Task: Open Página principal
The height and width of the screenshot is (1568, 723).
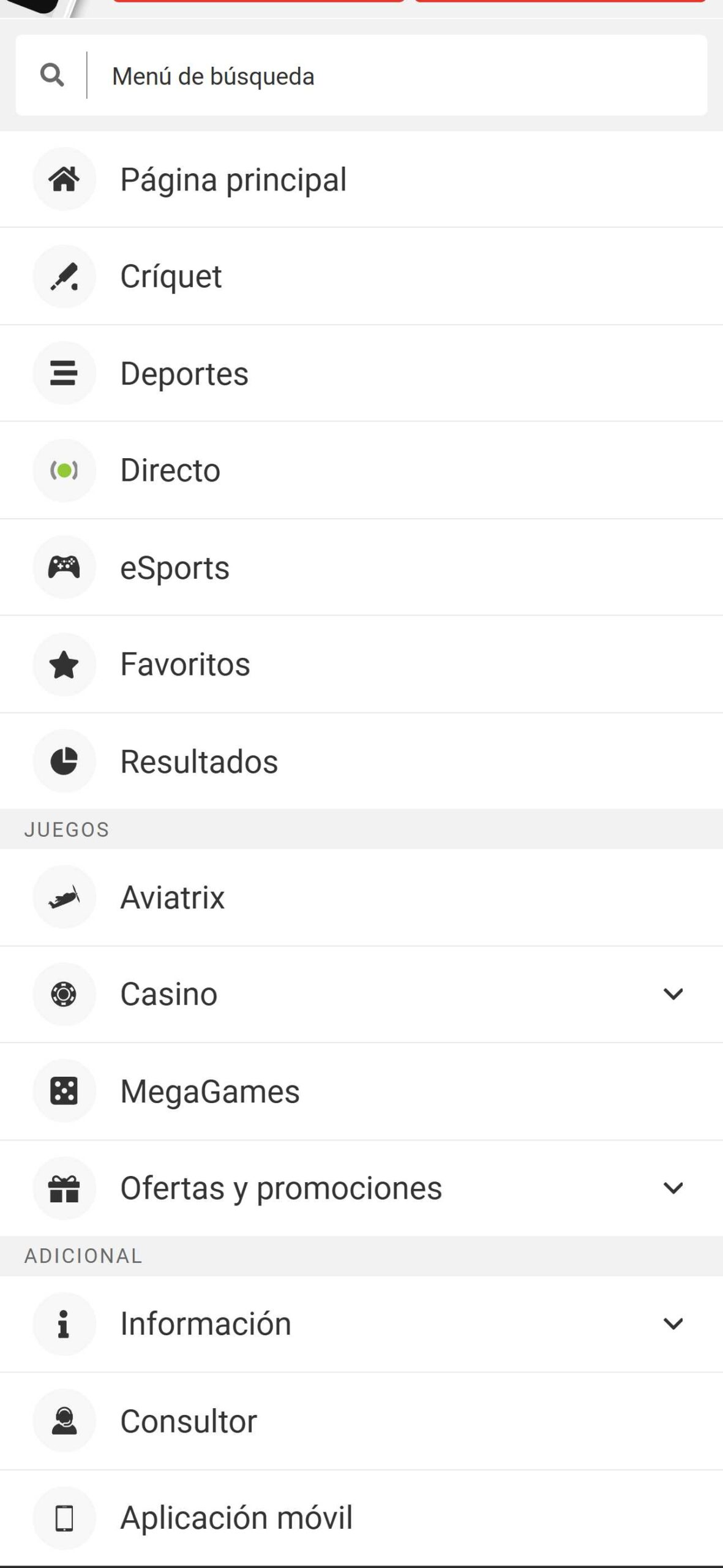Action: click(x=361, y=179)
